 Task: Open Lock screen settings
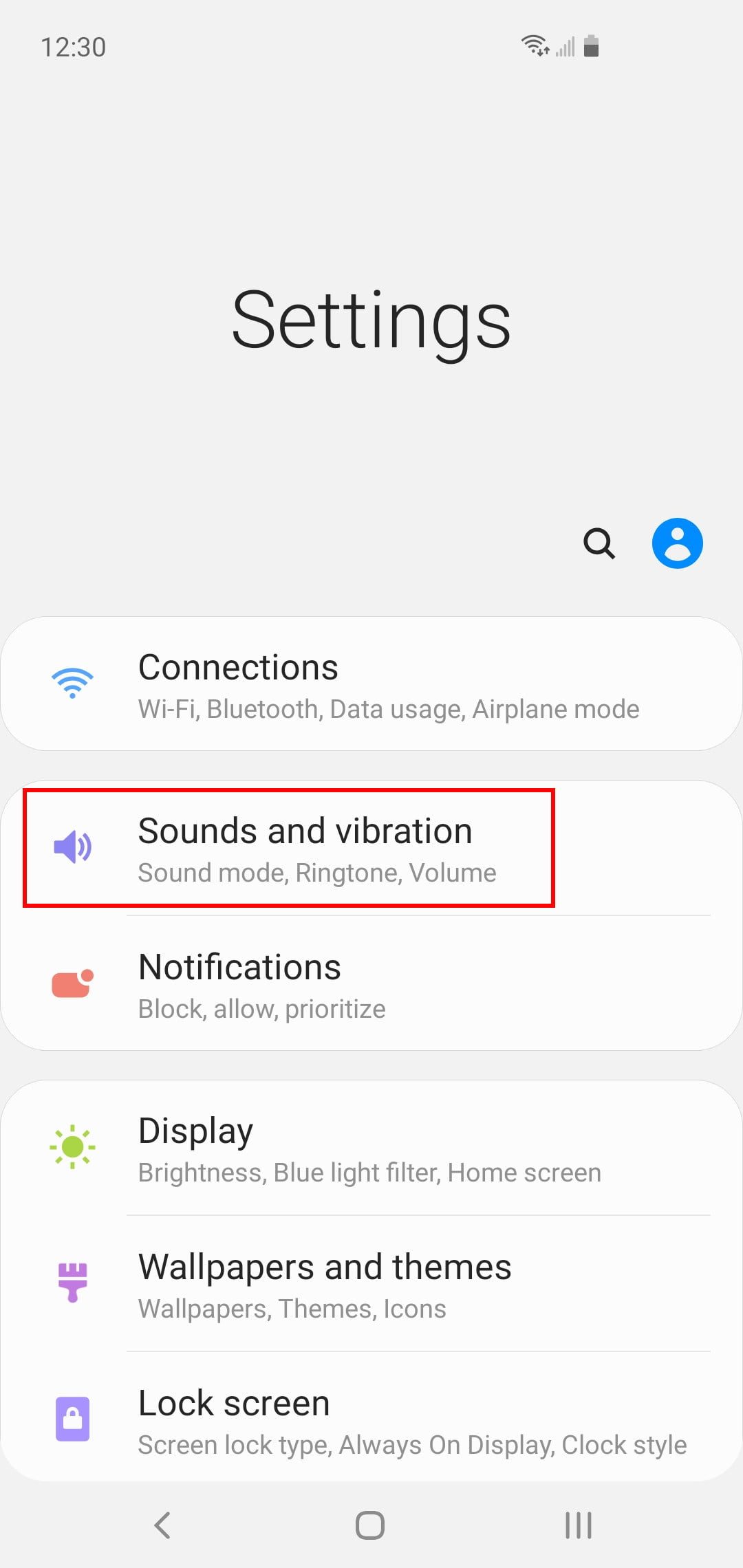371,1420
